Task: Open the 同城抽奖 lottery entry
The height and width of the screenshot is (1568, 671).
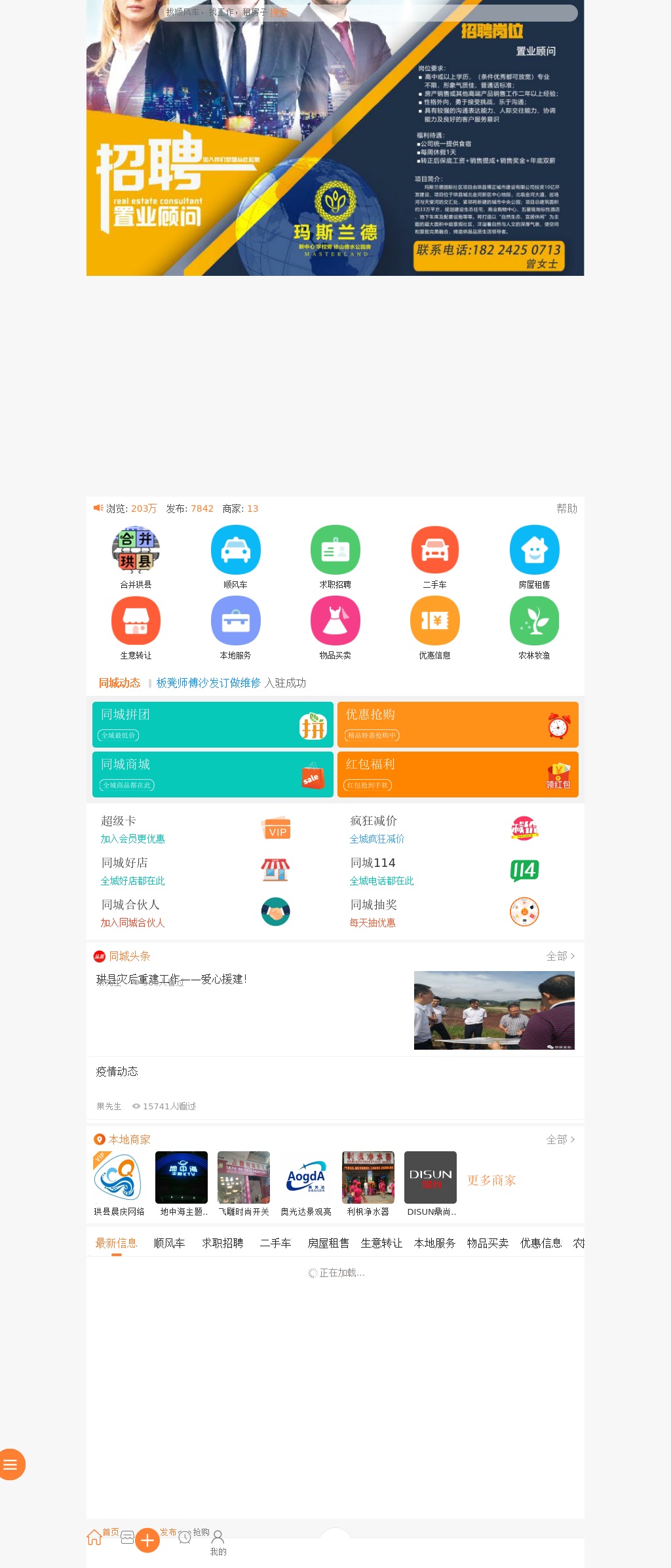Action: click(x=446, y=913)
